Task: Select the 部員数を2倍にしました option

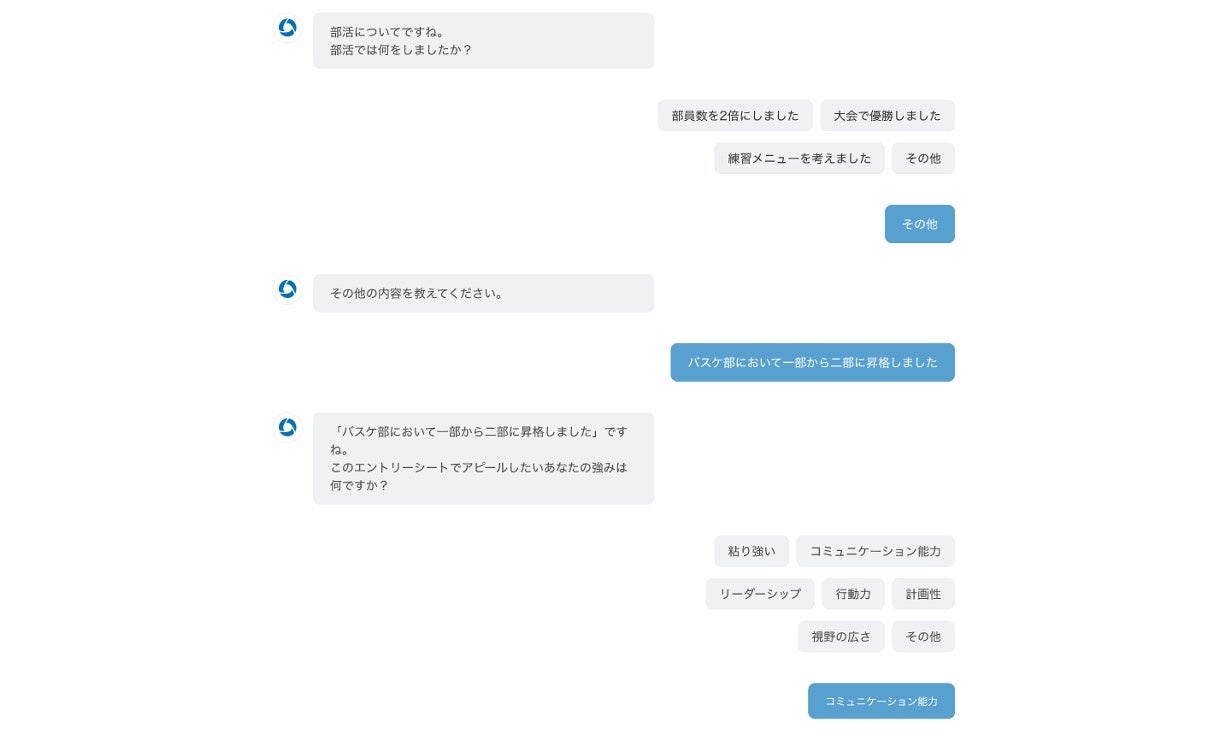Action: (x=735, y=115)
